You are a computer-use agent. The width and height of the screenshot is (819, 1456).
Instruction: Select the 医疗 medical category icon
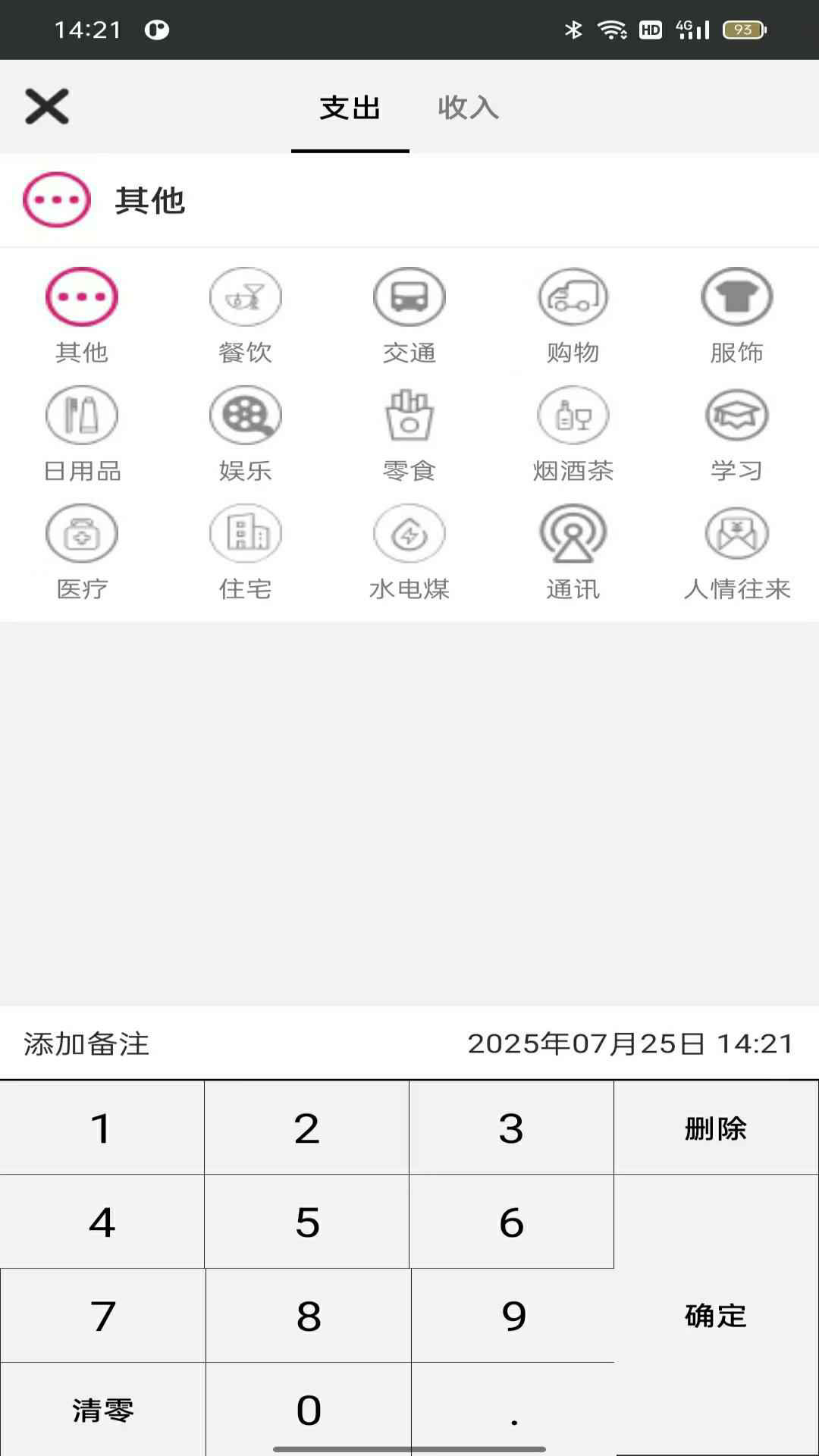(81, 533)
